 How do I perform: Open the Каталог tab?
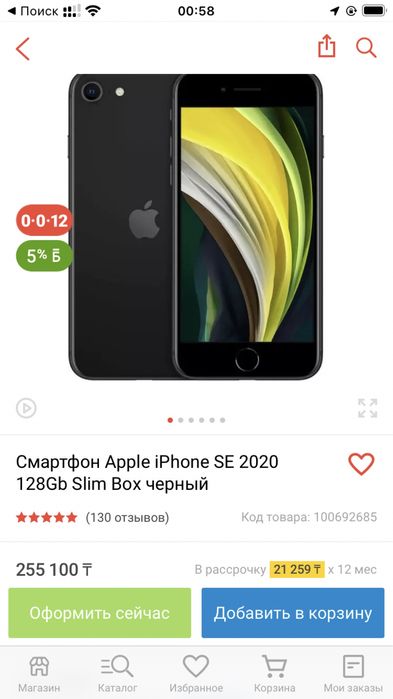[x=118, y=673]
